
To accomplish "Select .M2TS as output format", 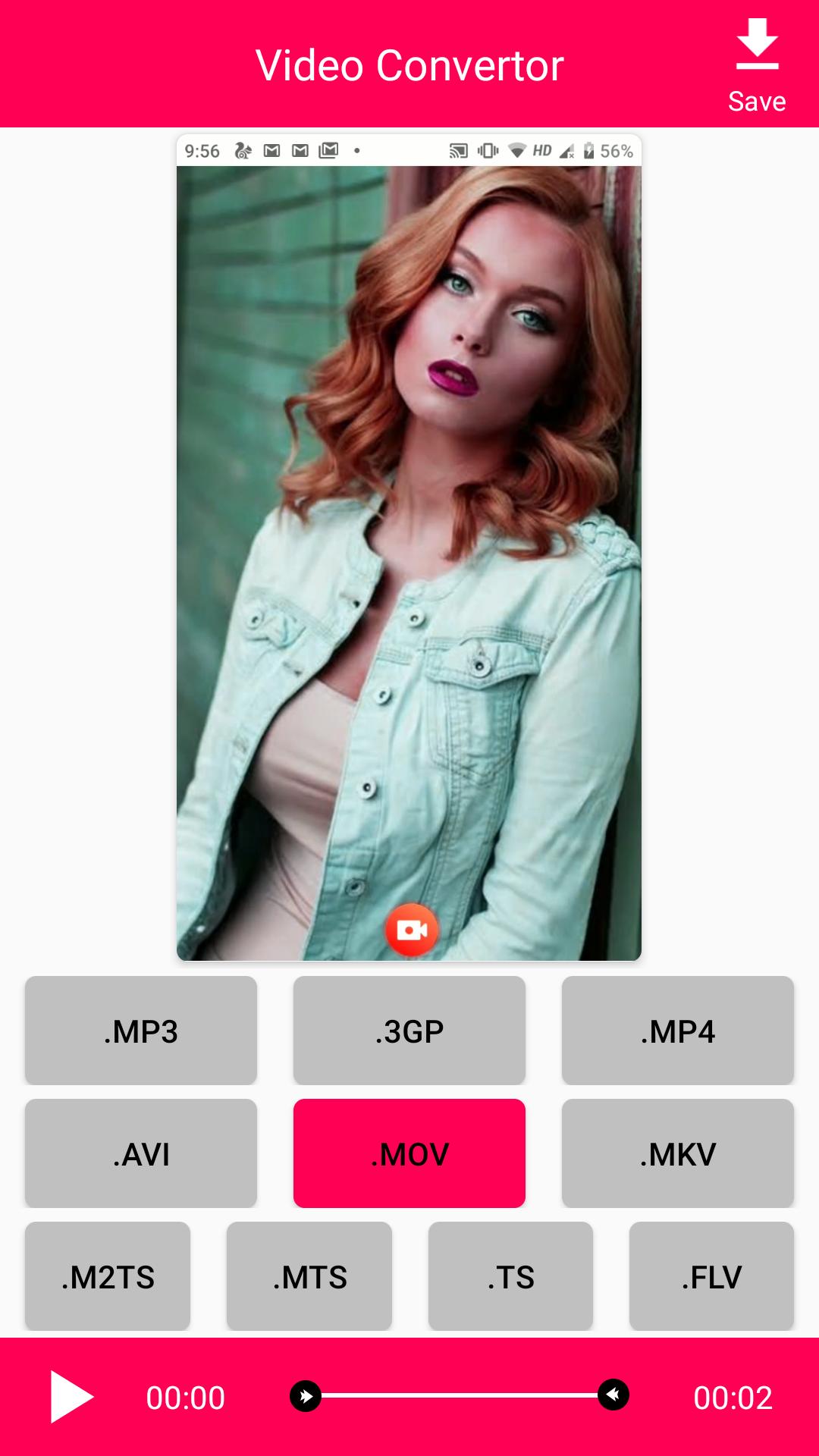I will pos(108,1276).
